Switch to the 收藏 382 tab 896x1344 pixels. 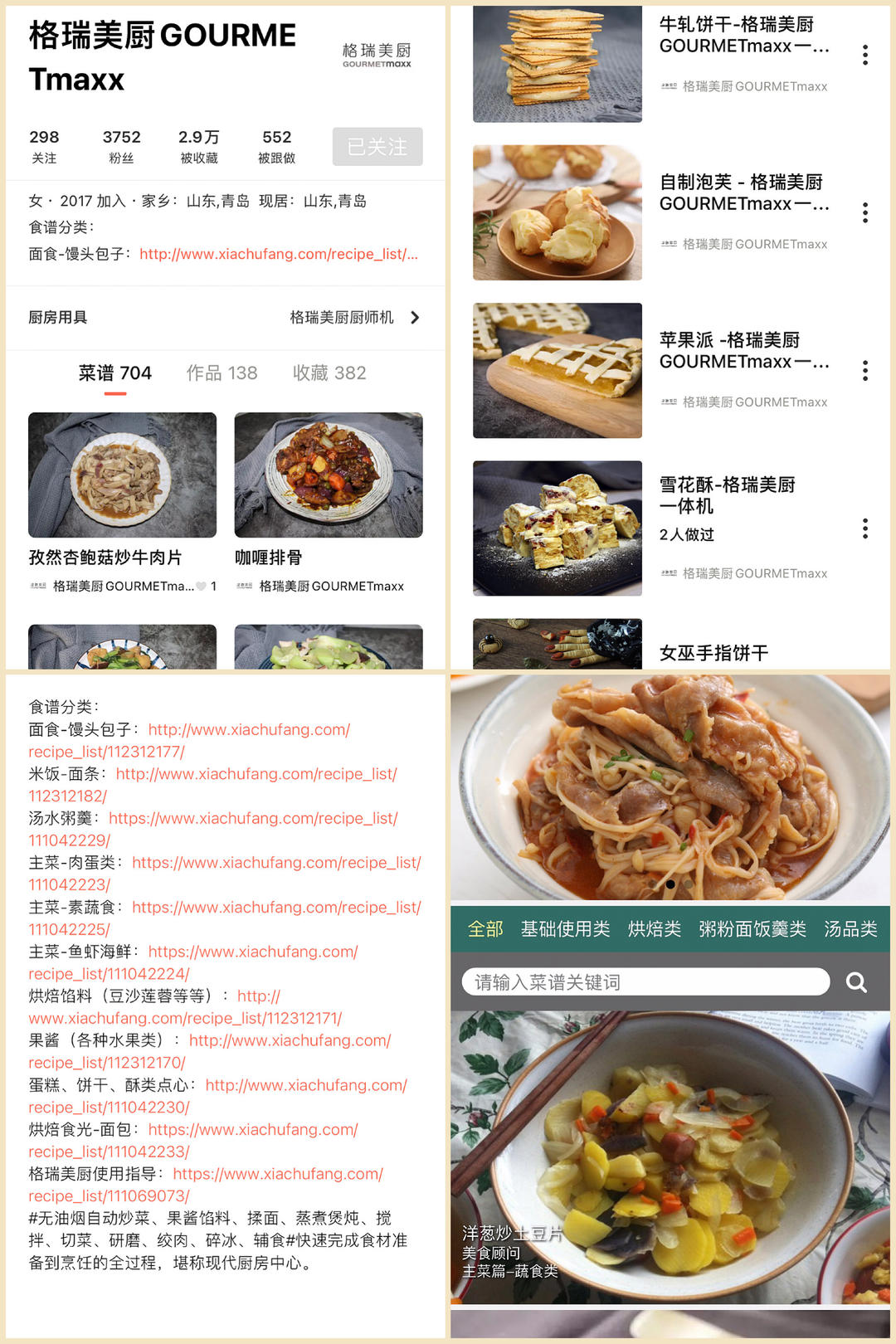(x=330, y=373)
